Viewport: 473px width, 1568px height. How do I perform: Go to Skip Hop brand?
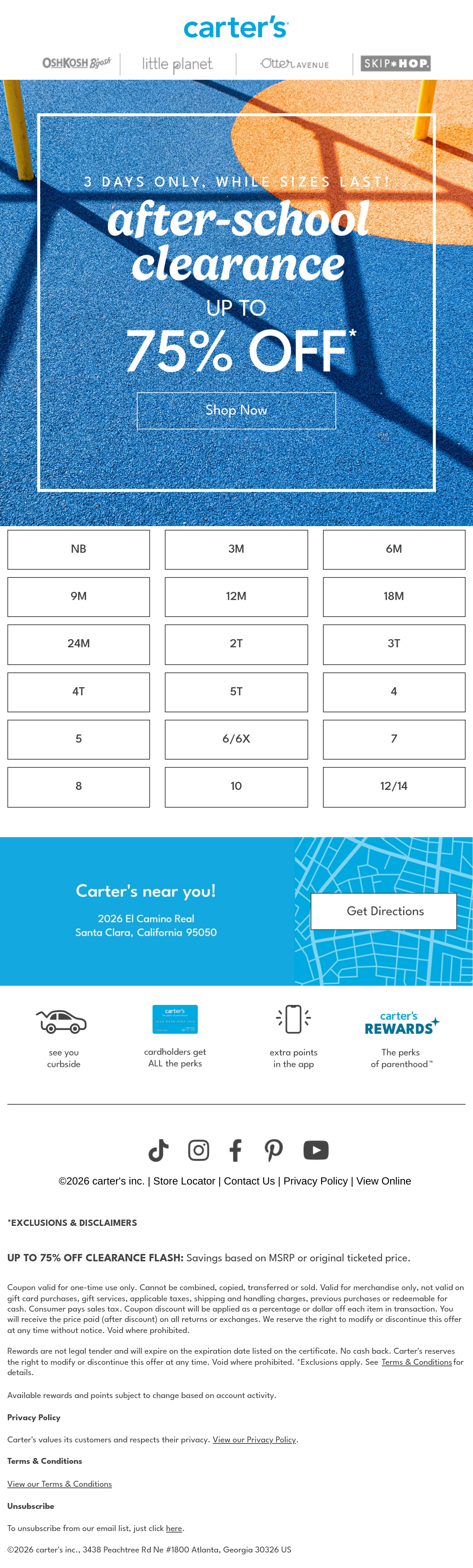pos(395,63)
